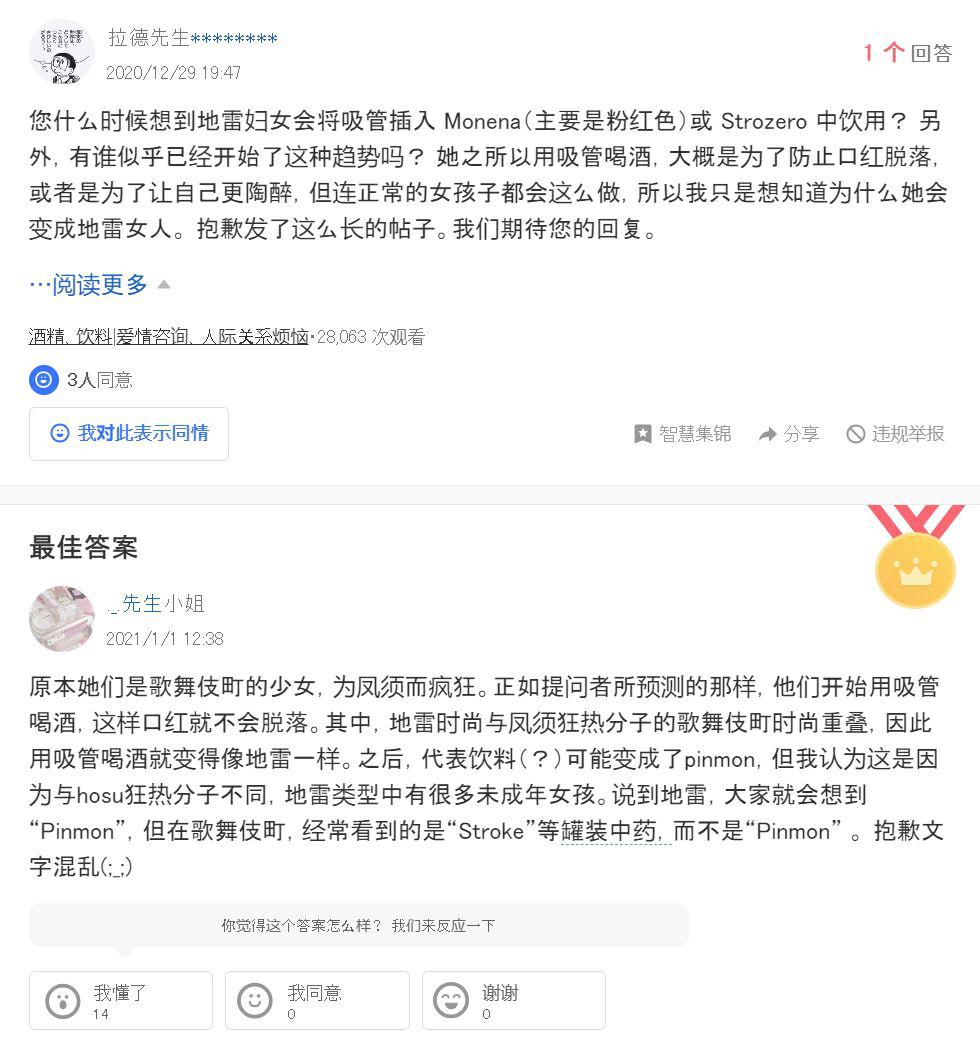Open the 酒精、饮料 category link
This screenshot has width=980, height=1040.
click(x=70, y=337)
